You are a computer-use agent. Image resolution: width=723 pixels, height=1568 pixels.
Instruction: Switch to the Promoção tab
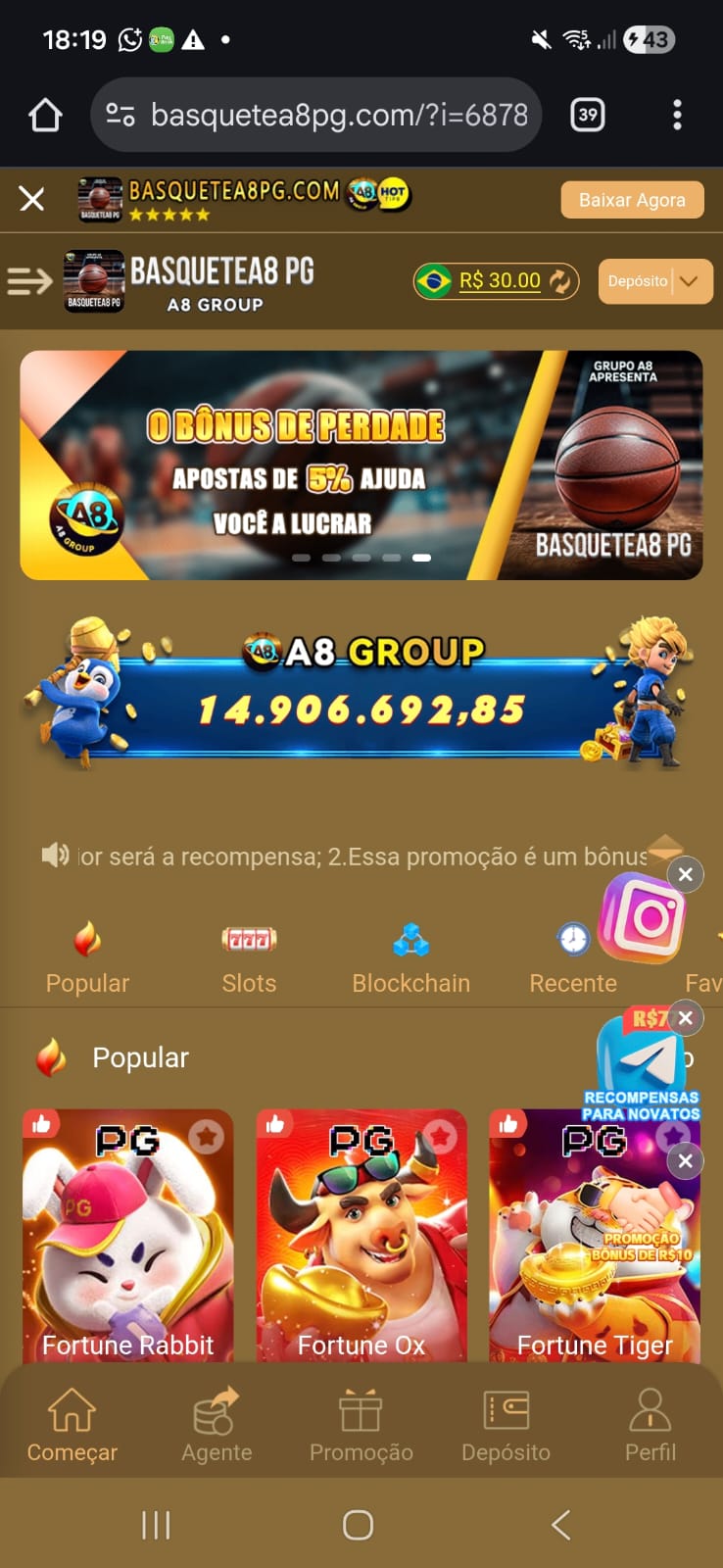(361, 1426)
